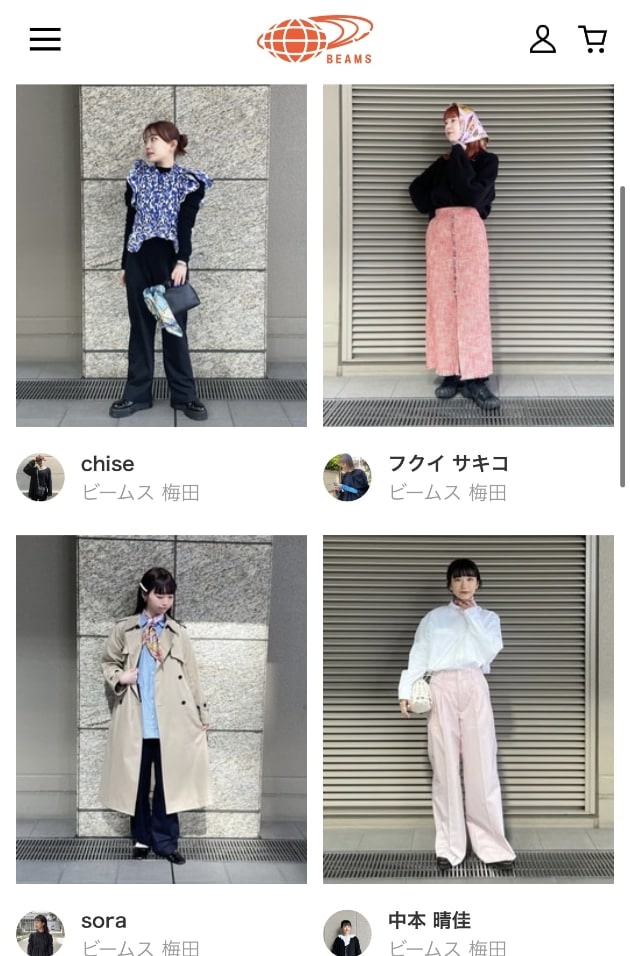Visit フクイ サキコ's staff profile
Image resolution: width=630 pixels, height=956 pixels.
(448, 464)
